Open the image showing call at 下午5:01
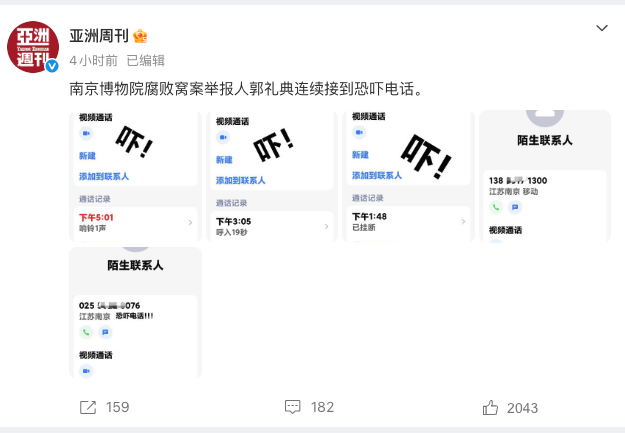 click(x=135, y=176)
